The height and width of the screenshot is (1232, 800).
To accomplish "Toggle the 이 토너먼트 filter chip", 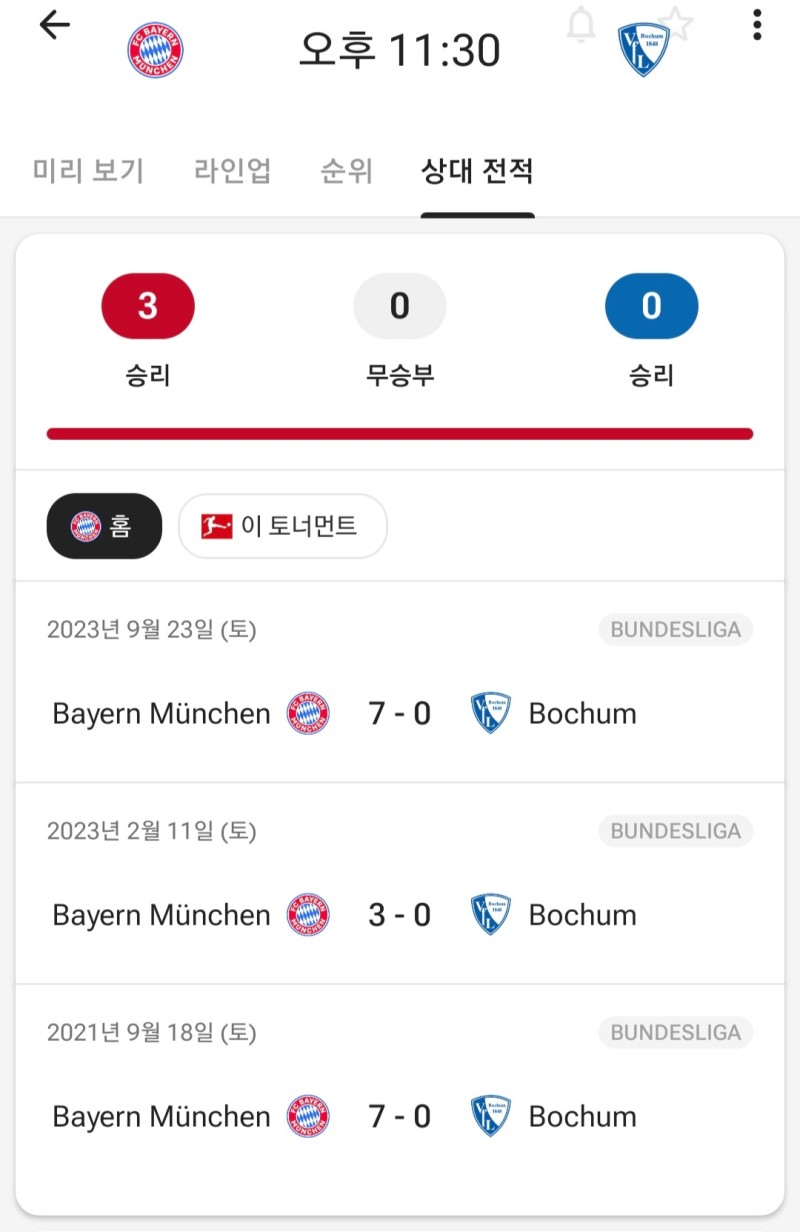I will pos(283,526).
